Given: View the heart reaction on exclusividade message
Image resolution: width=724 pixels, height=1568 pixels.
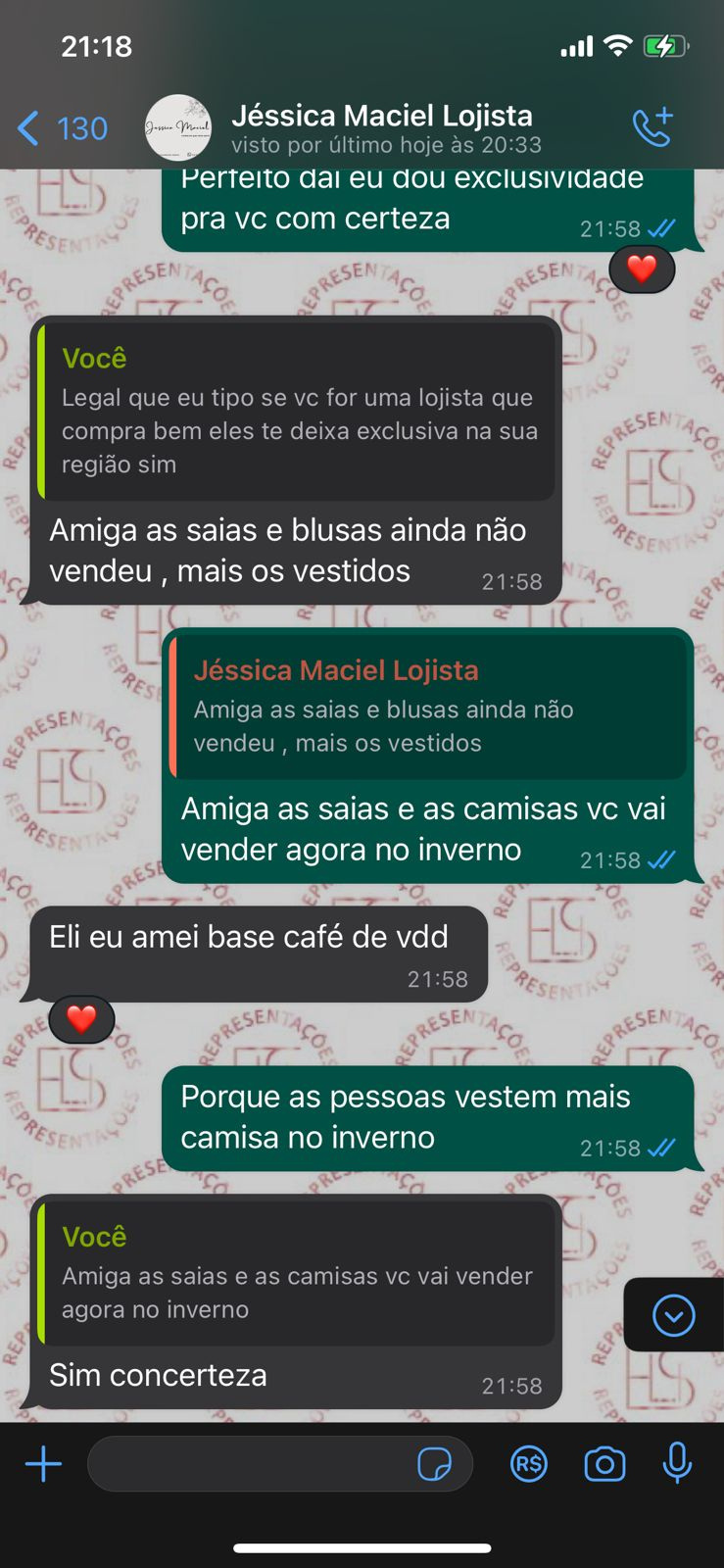Looking at the screenshot, I should [642, 269].
